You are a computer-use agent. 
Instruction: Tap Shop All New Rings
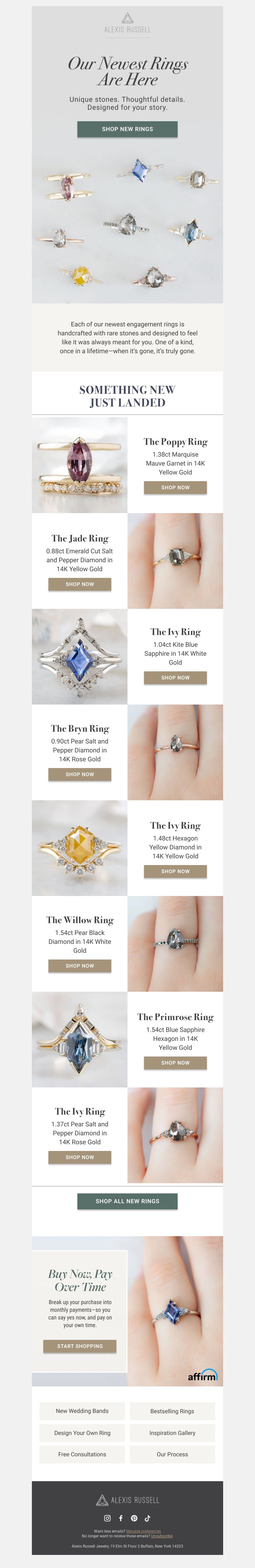127,1201
